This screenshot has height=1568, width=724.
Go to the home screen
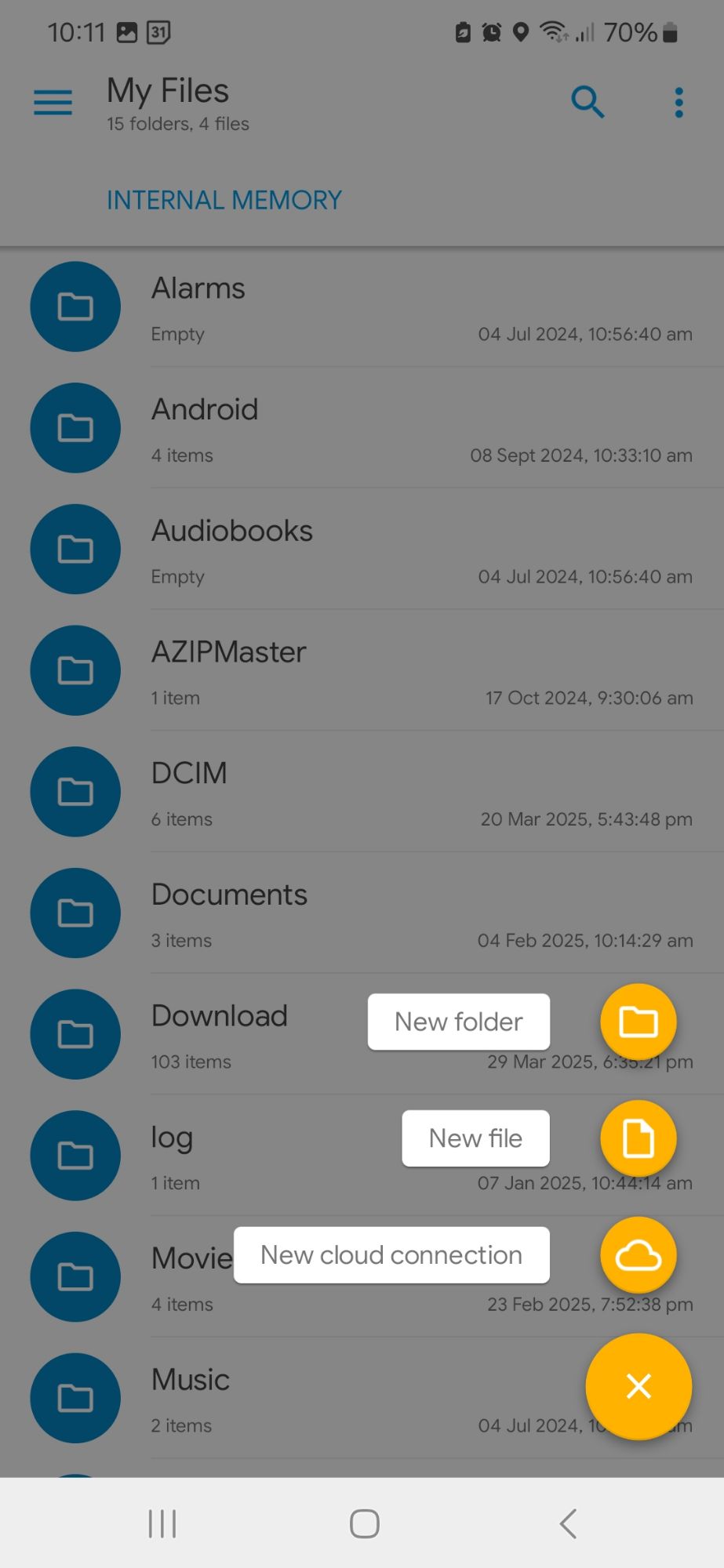click(x=365, y=1524)
